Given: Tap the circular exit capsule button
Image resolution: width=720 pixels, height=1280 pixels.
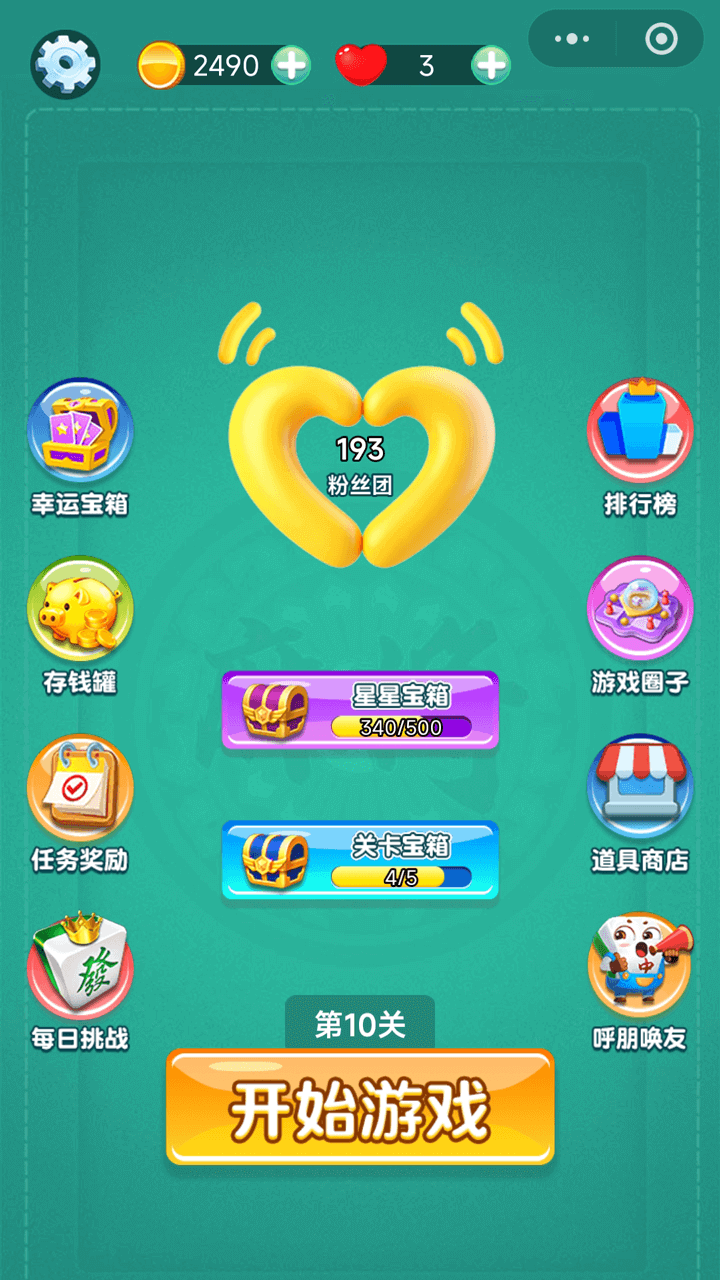Looking at the screenshot, I should coord(661,38).
